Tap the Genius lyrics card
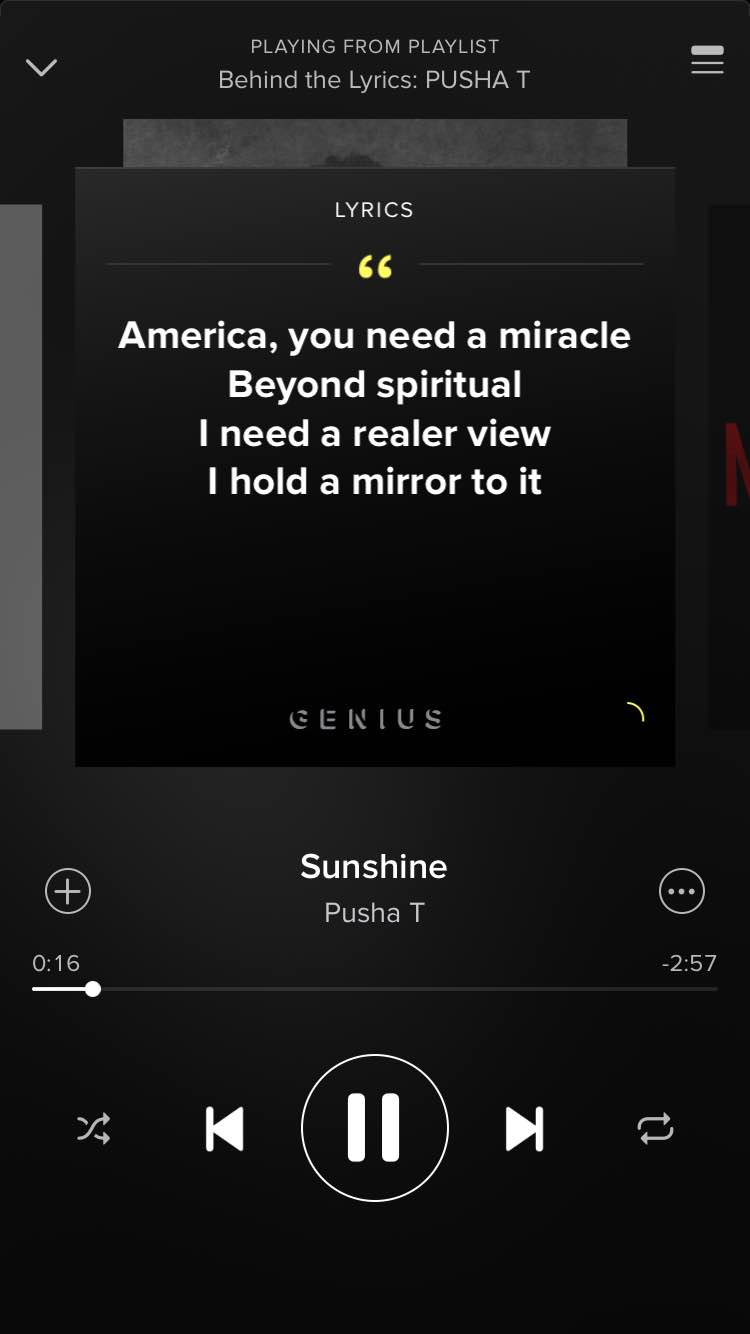This screenshot has width=750, height=1334. pos(375,467)
